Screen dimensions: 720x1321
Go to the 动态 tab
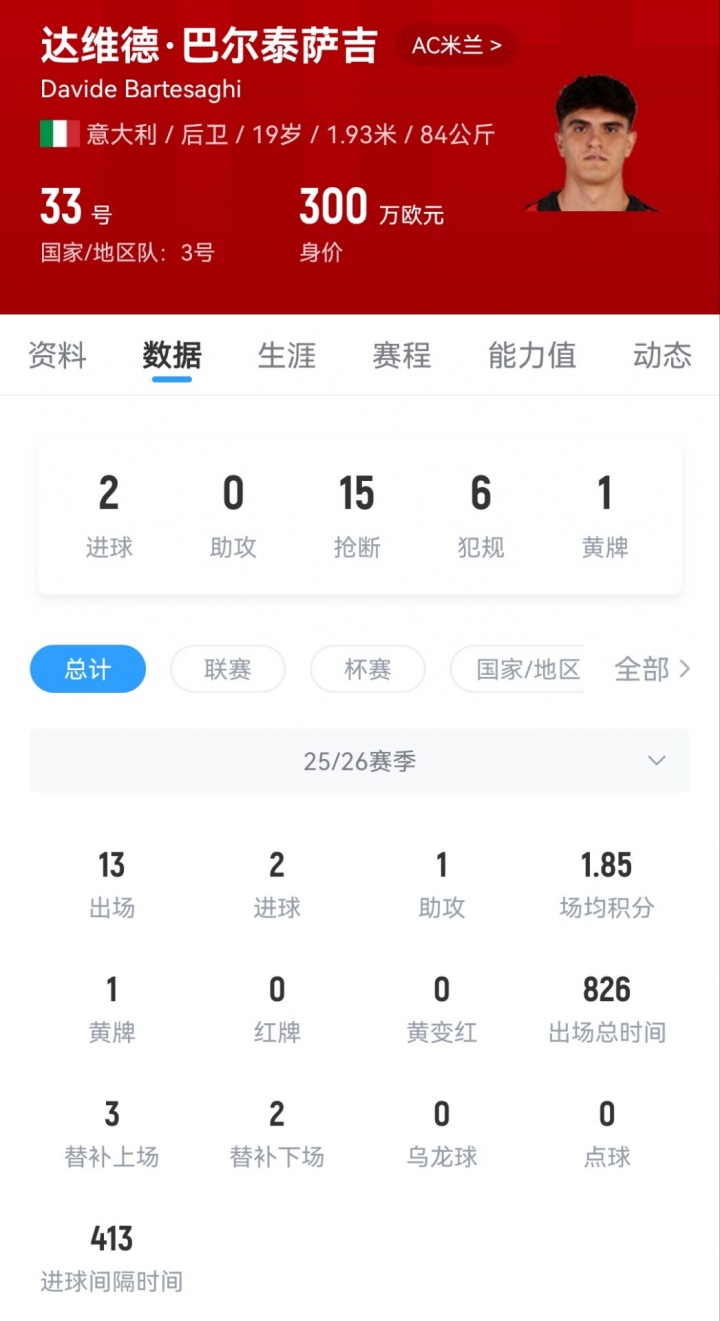[x=662, y=355]
